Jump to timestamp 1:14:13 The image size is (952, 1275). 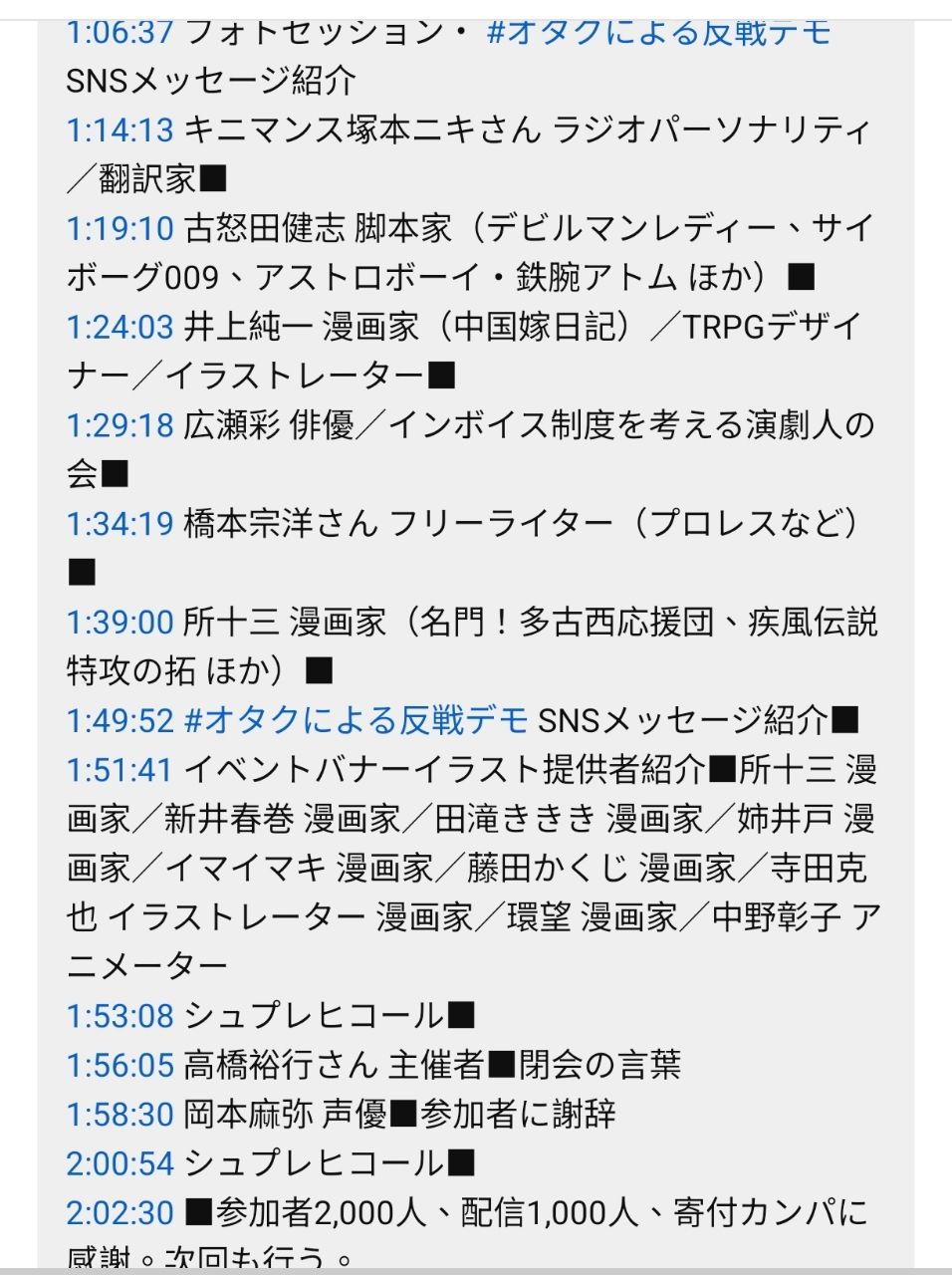pos(119,129)
